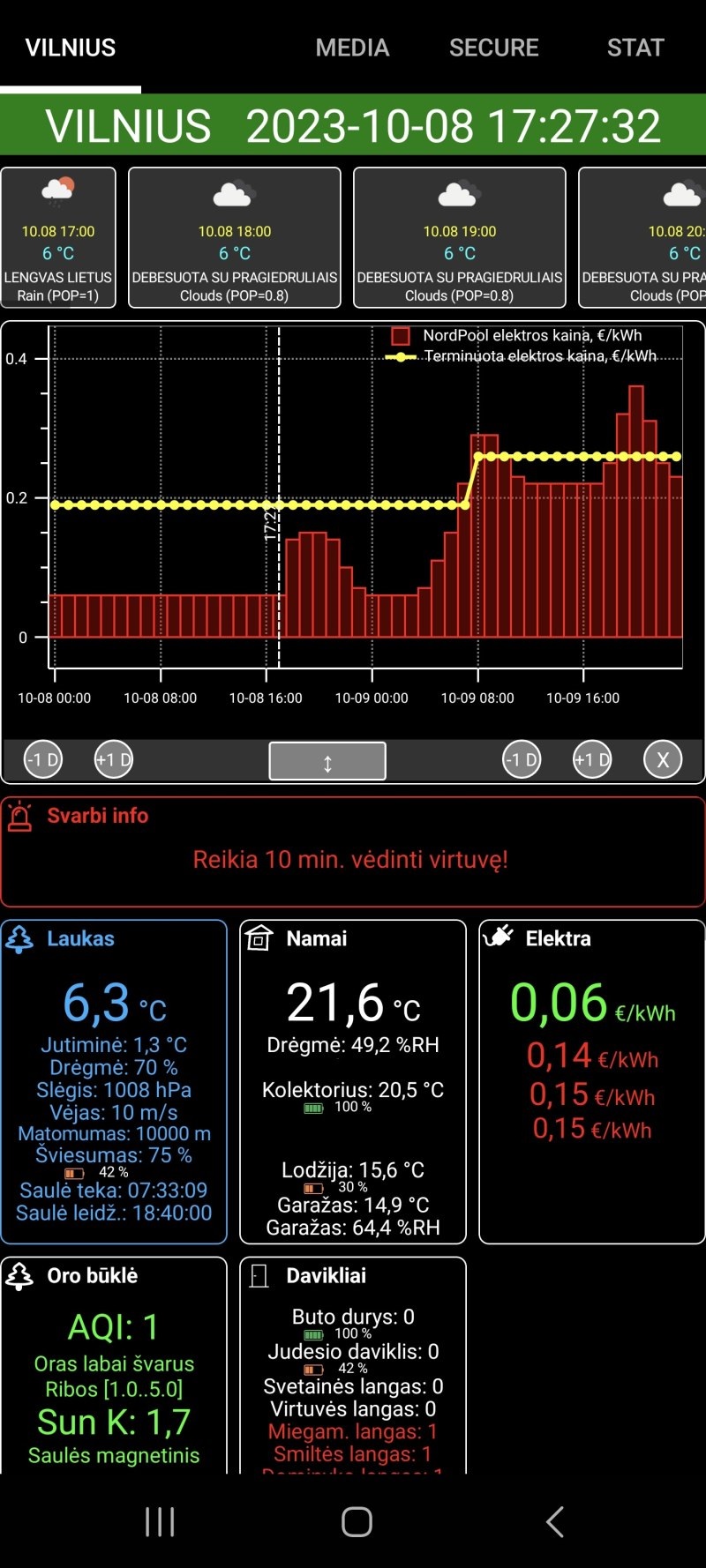Tap the system home button

[357, 1521]
